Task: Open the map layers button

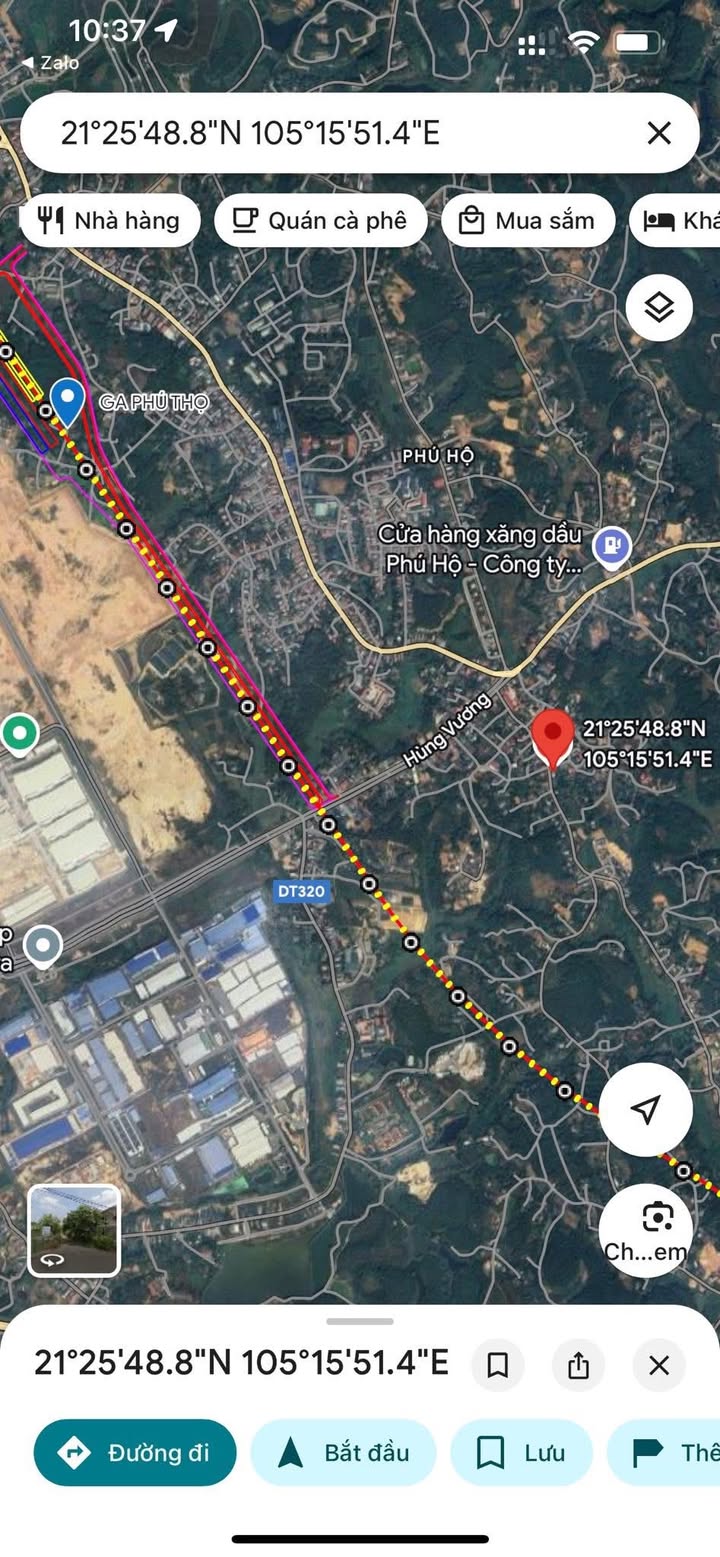Action: (x=659, y=307)
